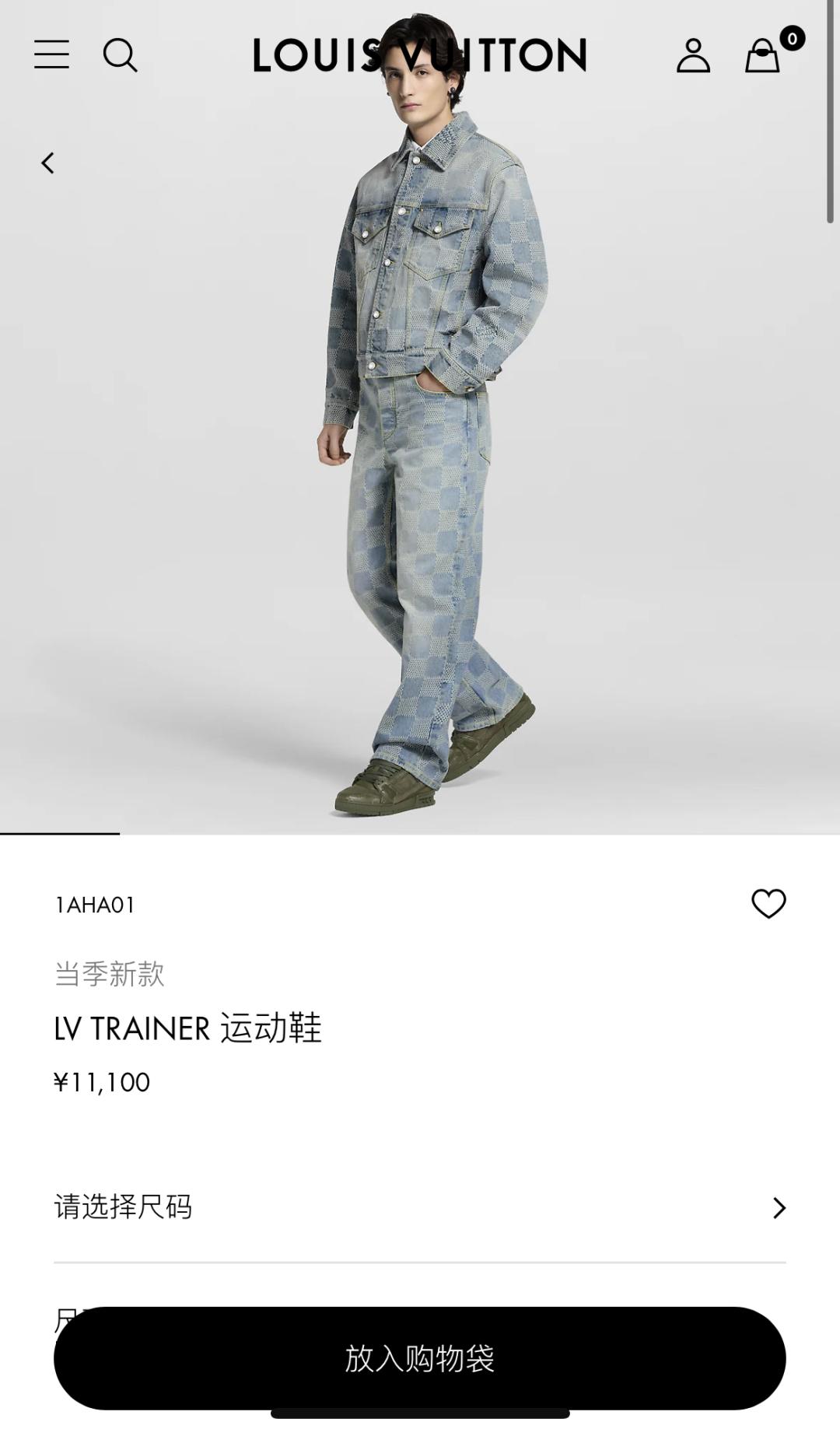Add LV Trainer to wishlist heart
The image size is (840, 1436).
click(x=768, y=904)
